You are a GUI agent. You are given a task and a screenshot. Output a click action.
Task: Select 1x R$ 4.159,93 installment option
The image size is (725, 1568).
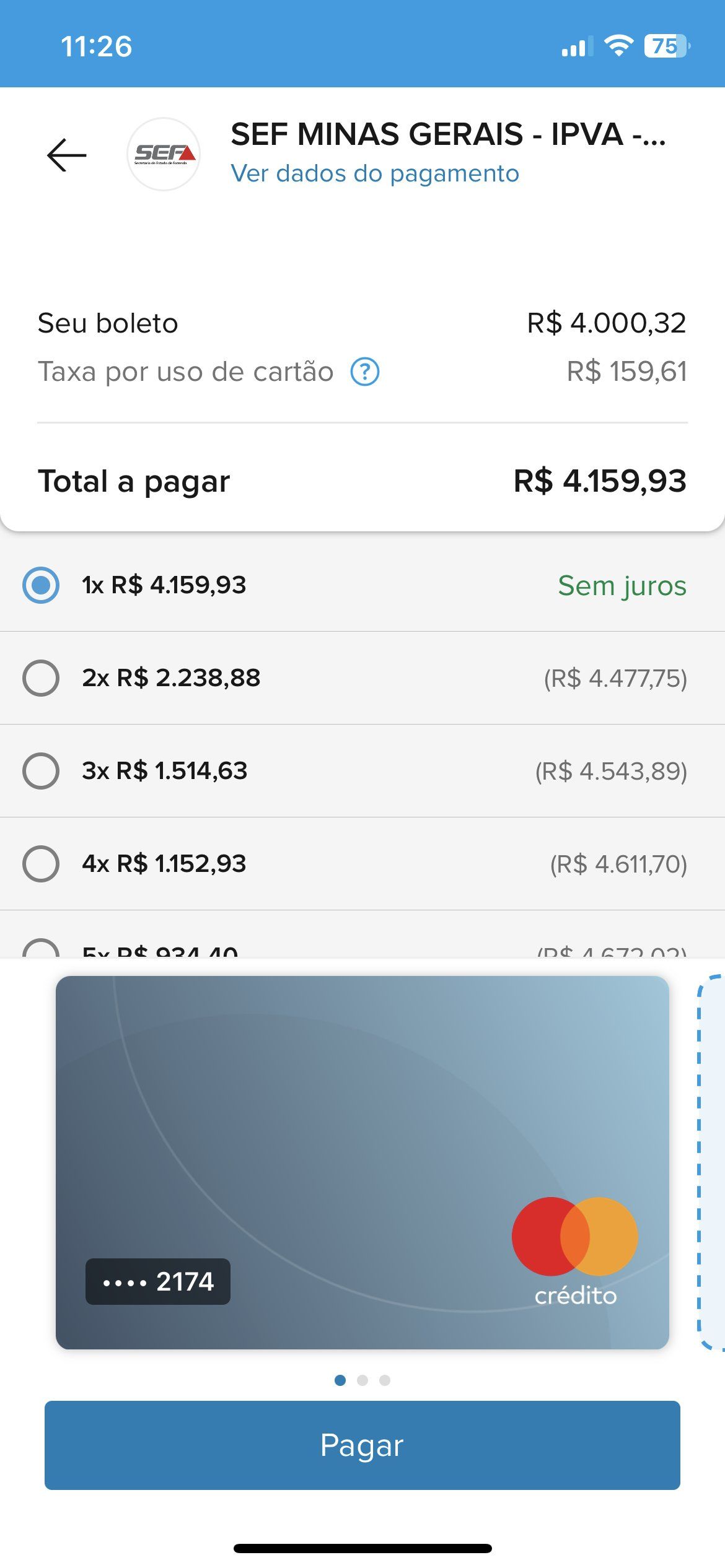pyautogui.click(x=362, y=585)
